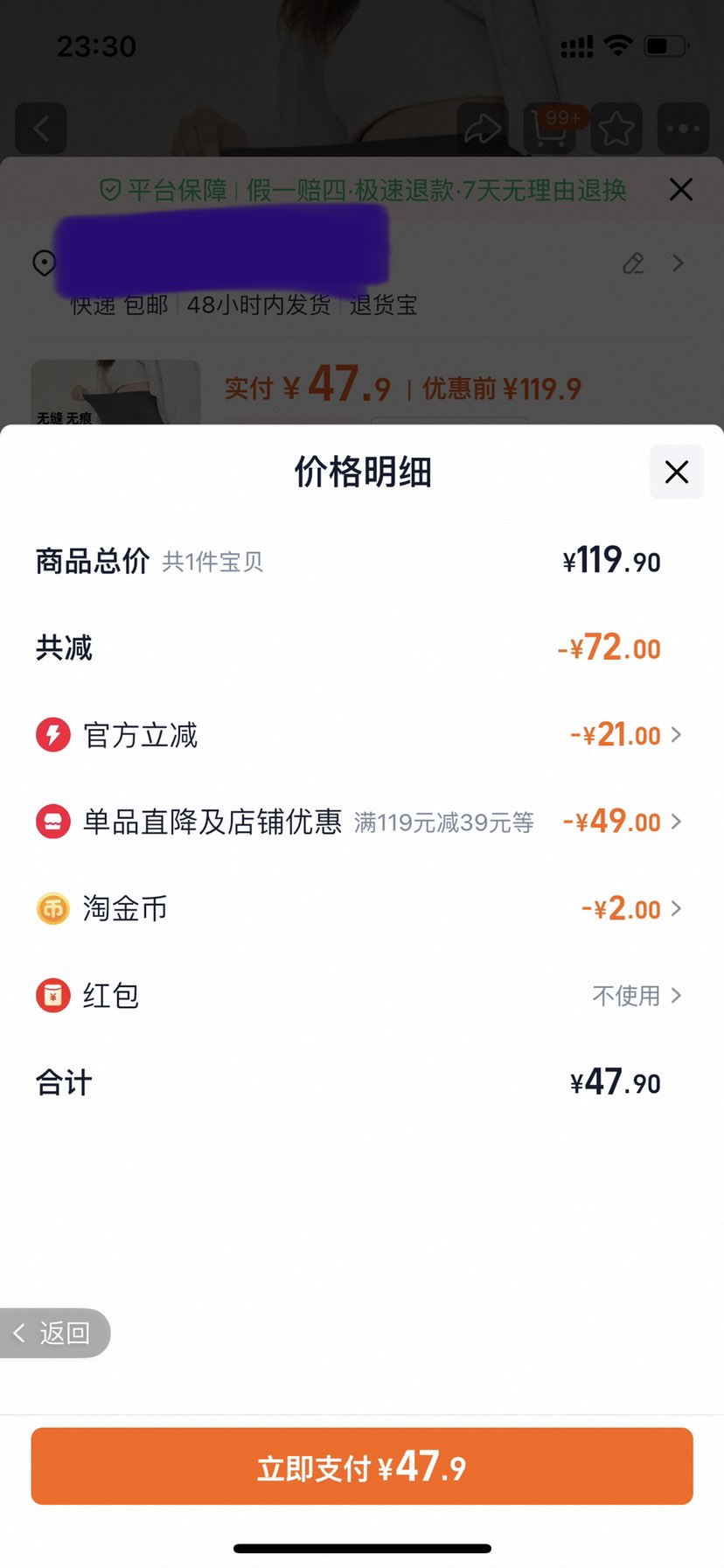Choose a 红包 red packet to use

(x=636, y=996)
